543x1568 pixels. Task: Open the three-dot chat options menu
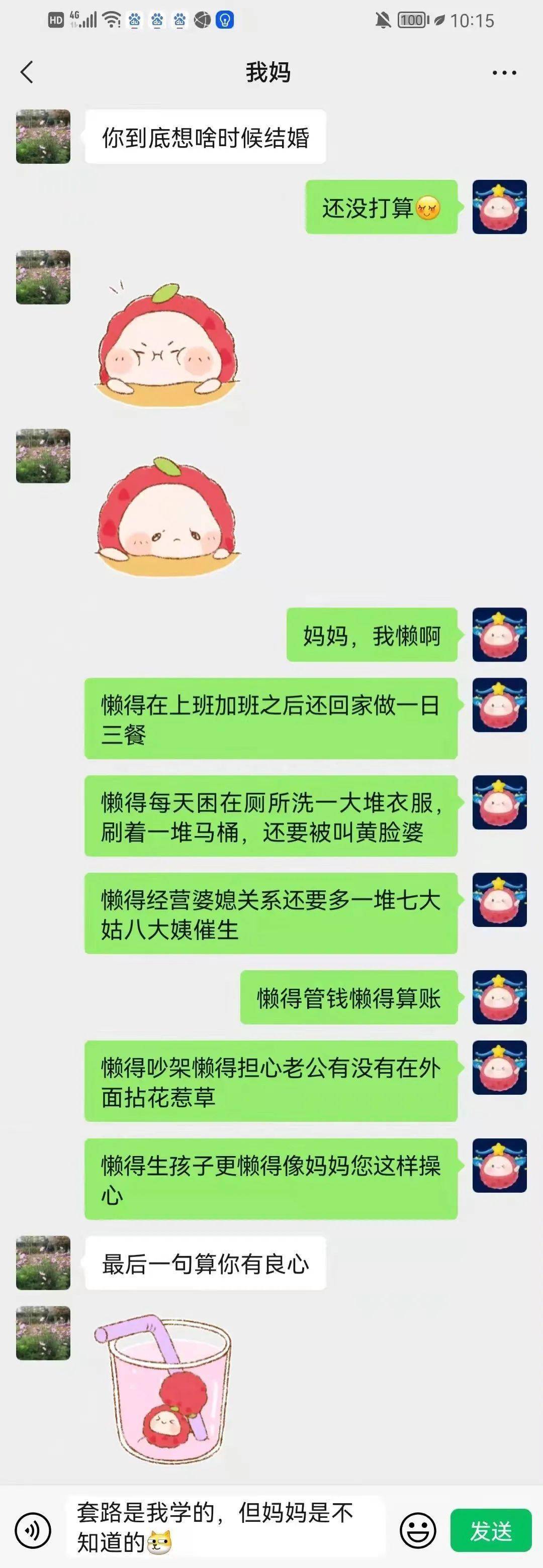[504, 73]
